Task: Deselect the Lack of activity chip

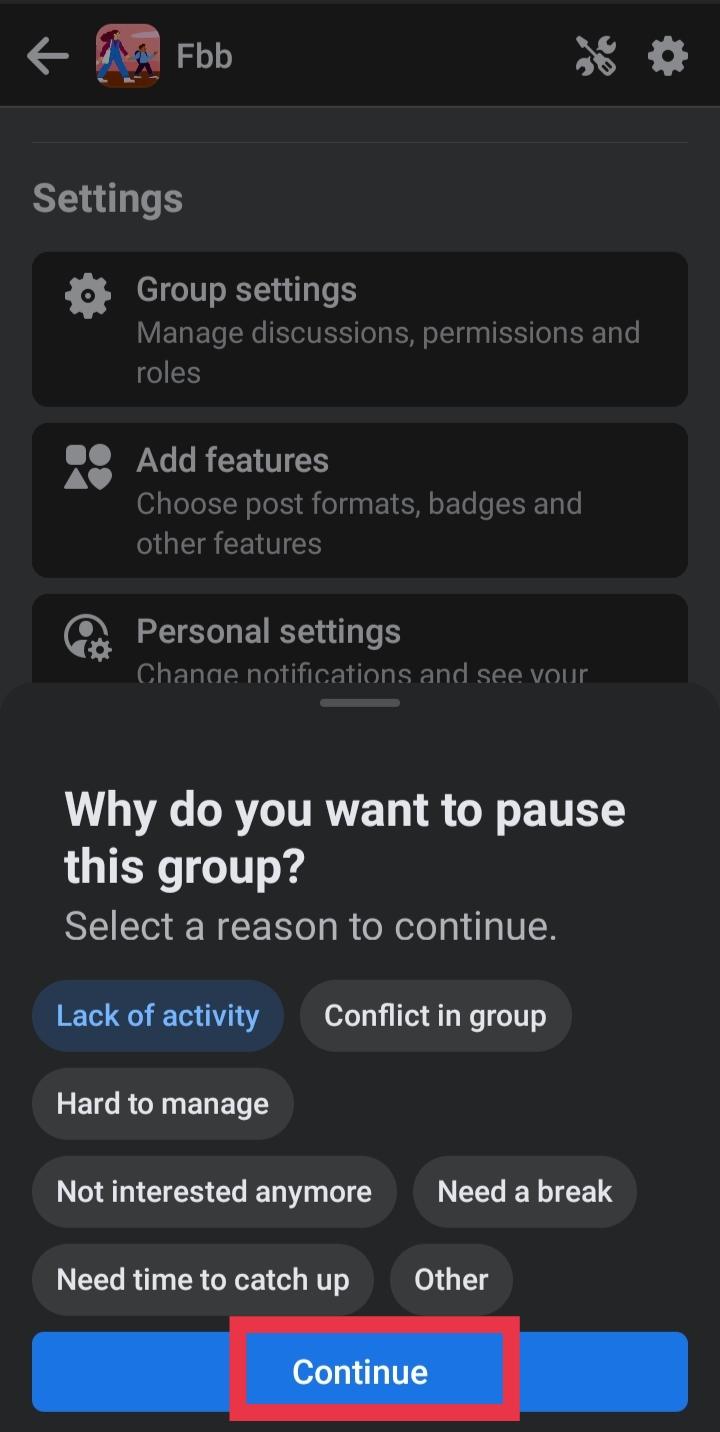Action: pos(157,1015)
